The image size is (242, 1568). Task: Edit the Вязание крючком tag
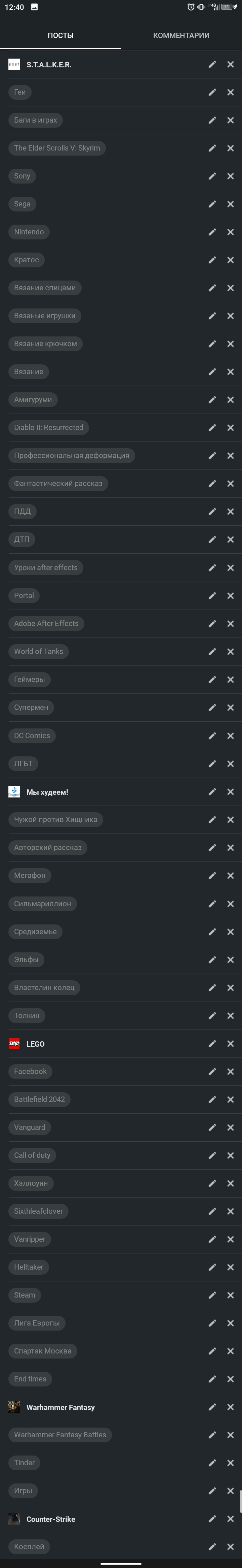(212, 343)
